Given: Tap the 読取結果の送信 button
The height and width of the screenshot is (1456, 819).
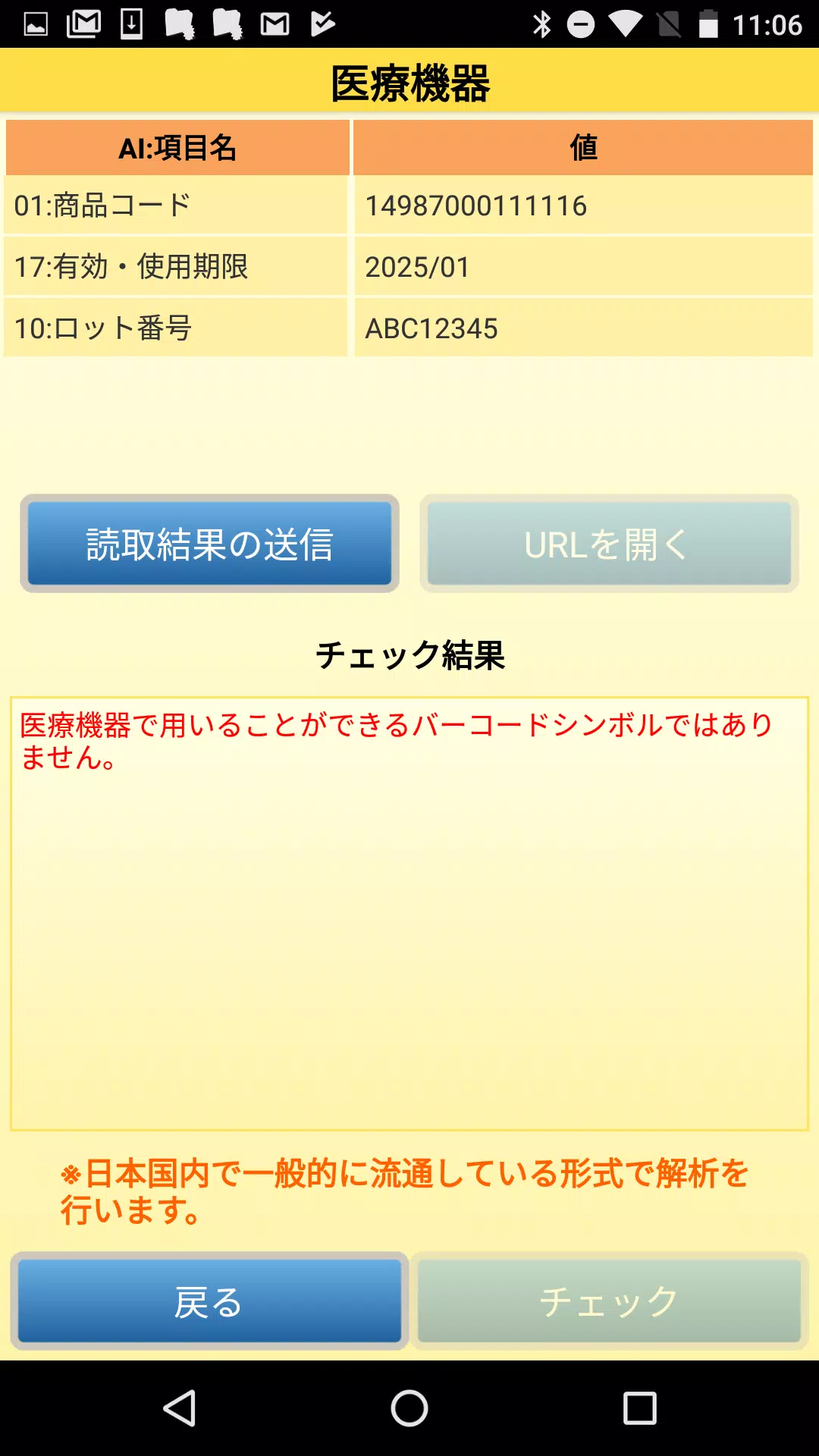Looking at the screenshot, I should pos(209,543).
